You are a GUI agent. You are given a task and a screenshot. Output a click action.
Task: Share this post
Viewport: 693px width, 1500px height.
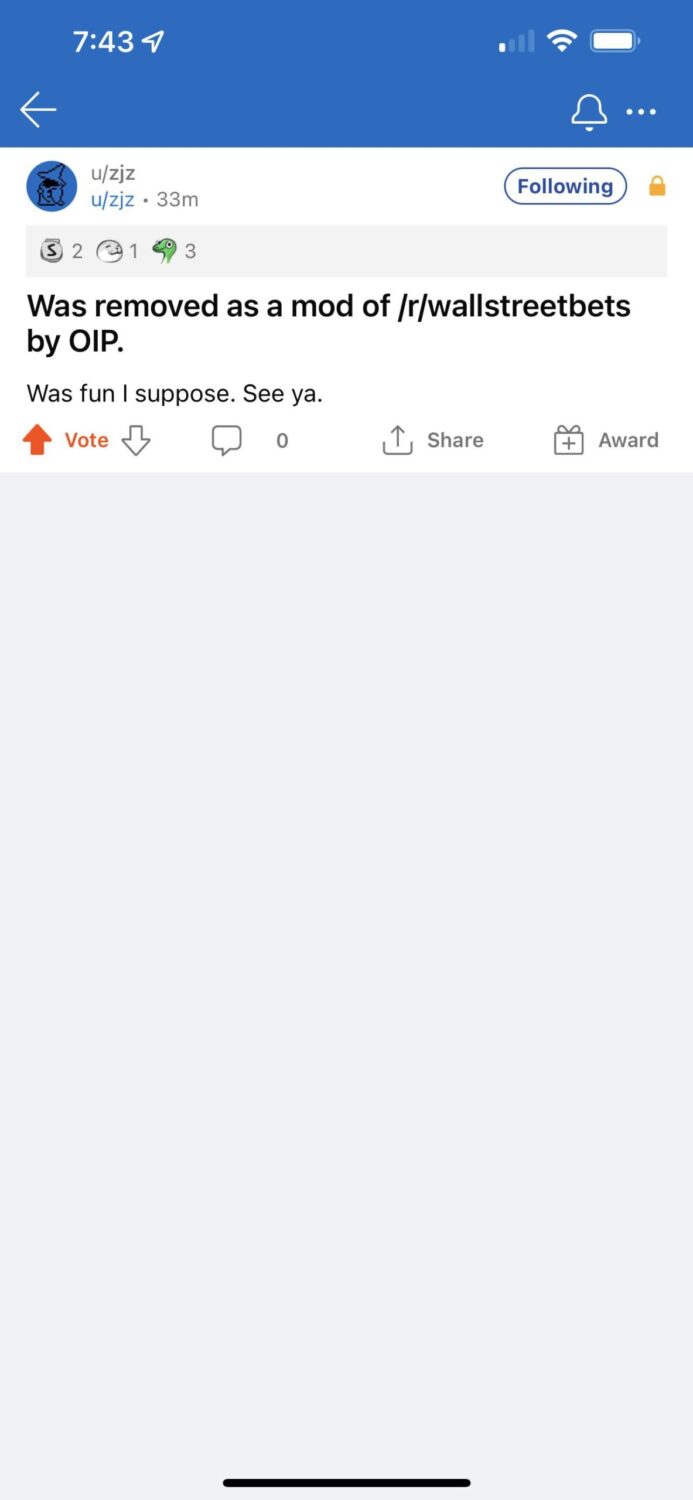click(x=433, y=440)
